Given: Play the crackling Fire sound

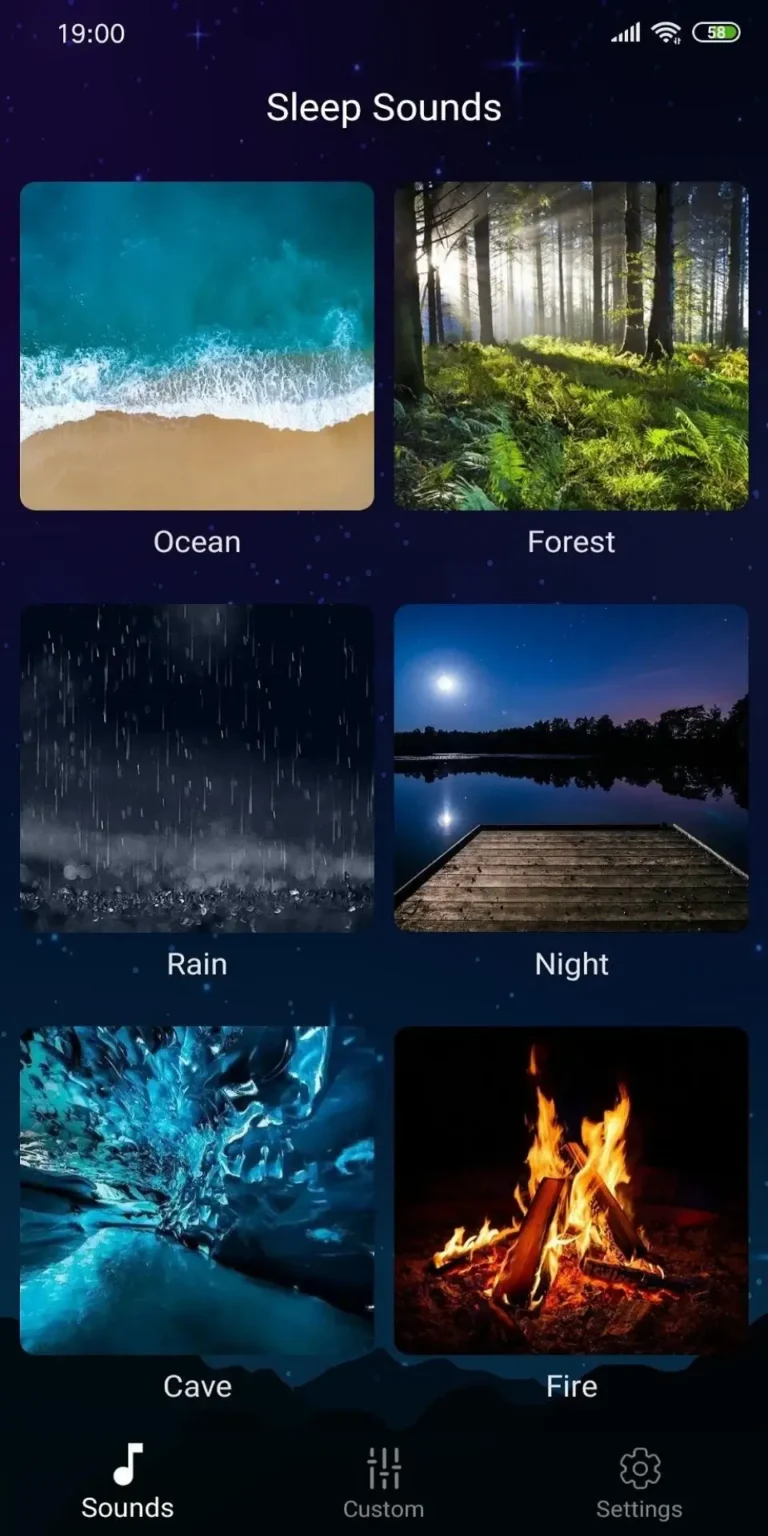Looking at the screenshot, I should tap(570, 1190).
